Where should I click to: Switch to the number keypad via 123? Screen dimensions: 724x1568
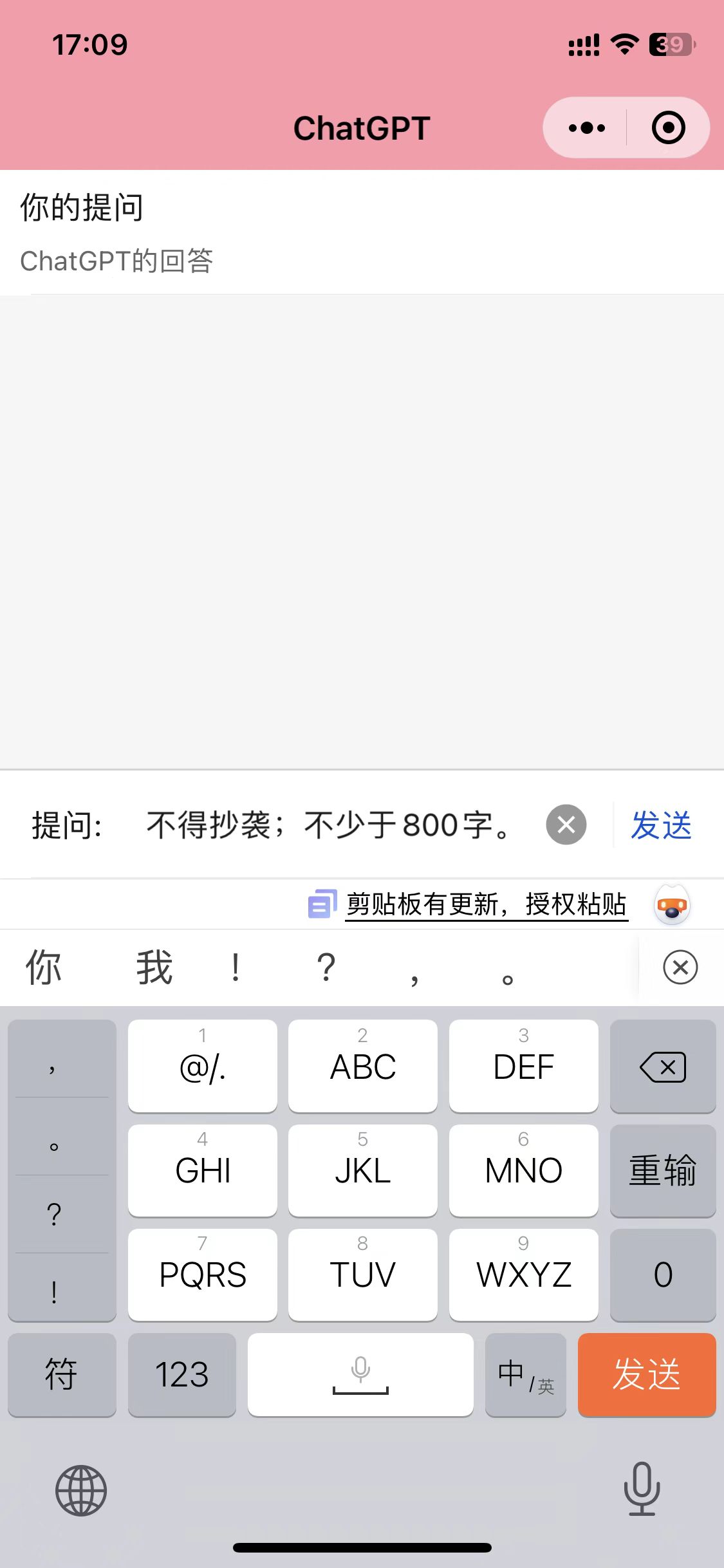181,1375
